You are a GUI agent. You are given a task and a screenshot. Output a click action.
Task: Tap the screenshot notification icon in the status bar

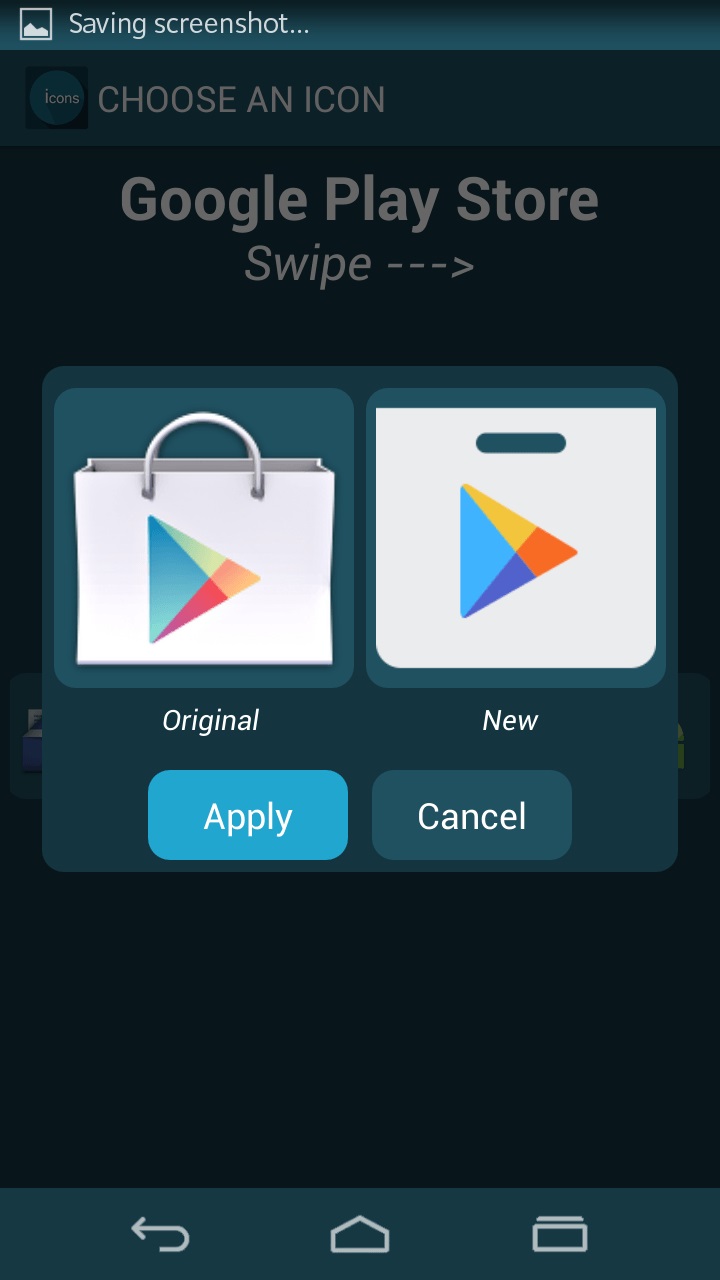pos(36,22)
